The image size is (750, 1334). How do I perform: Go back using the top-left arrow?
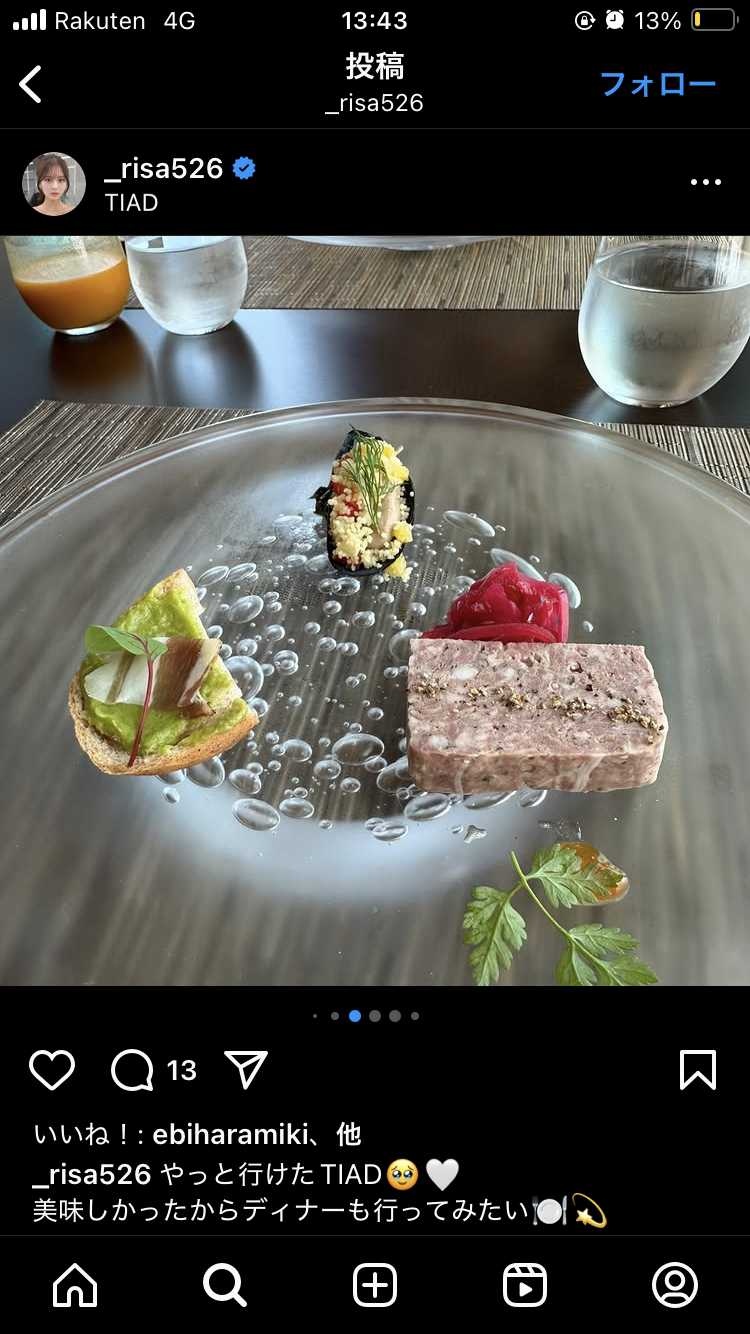pos(31,84)
